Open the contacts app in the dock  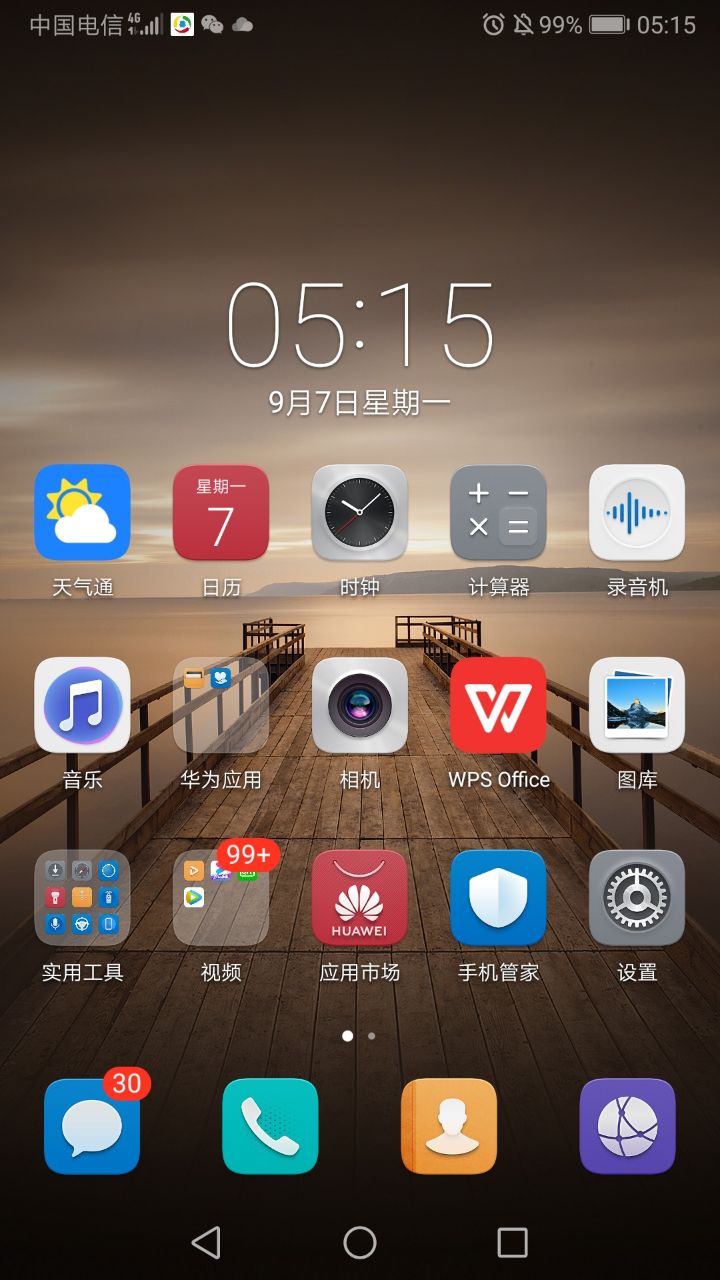click(449, 1126)
